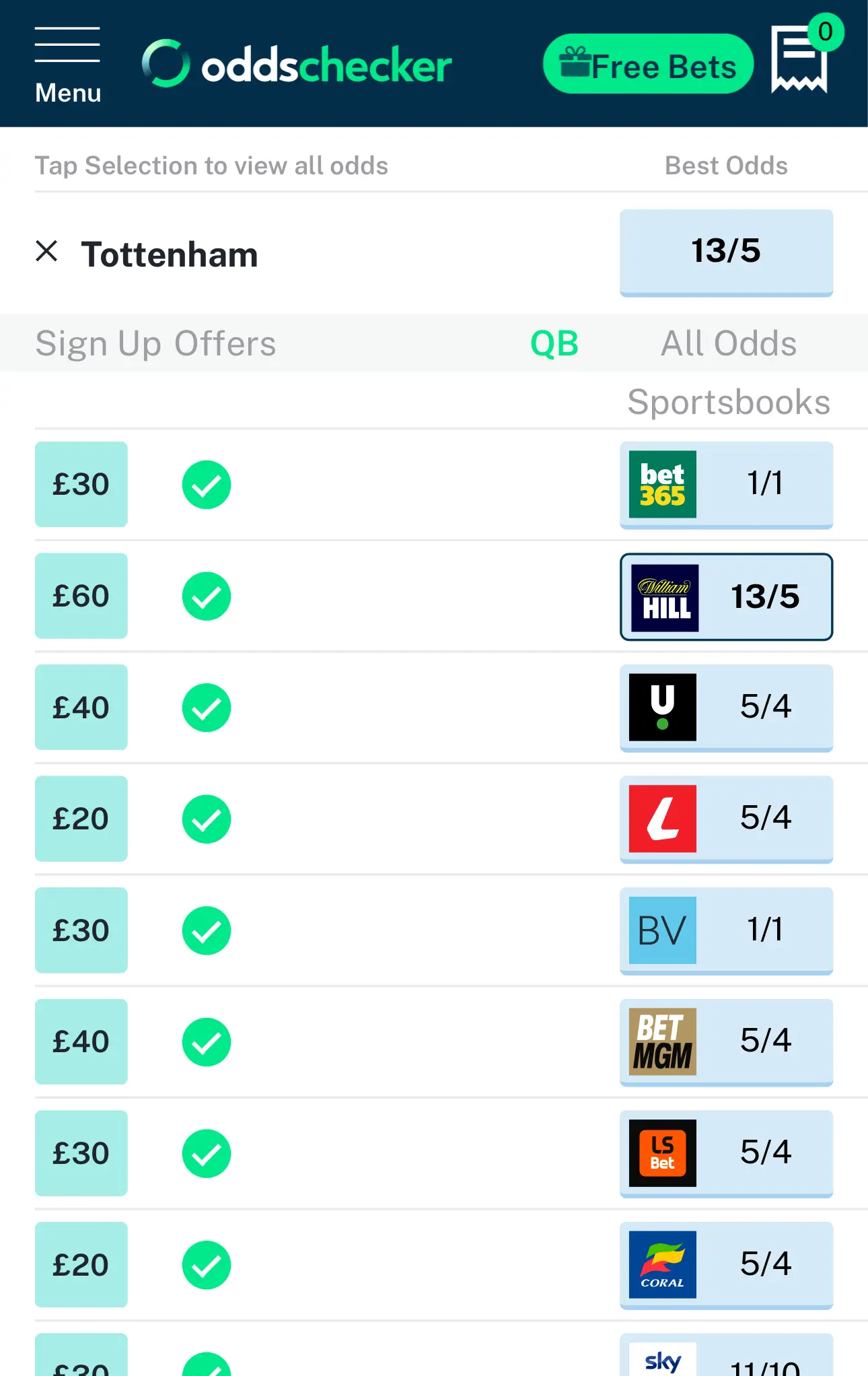Screen dimensions: 868x1376
Task: Close the Tottenham selection
Action: [46, 251]
